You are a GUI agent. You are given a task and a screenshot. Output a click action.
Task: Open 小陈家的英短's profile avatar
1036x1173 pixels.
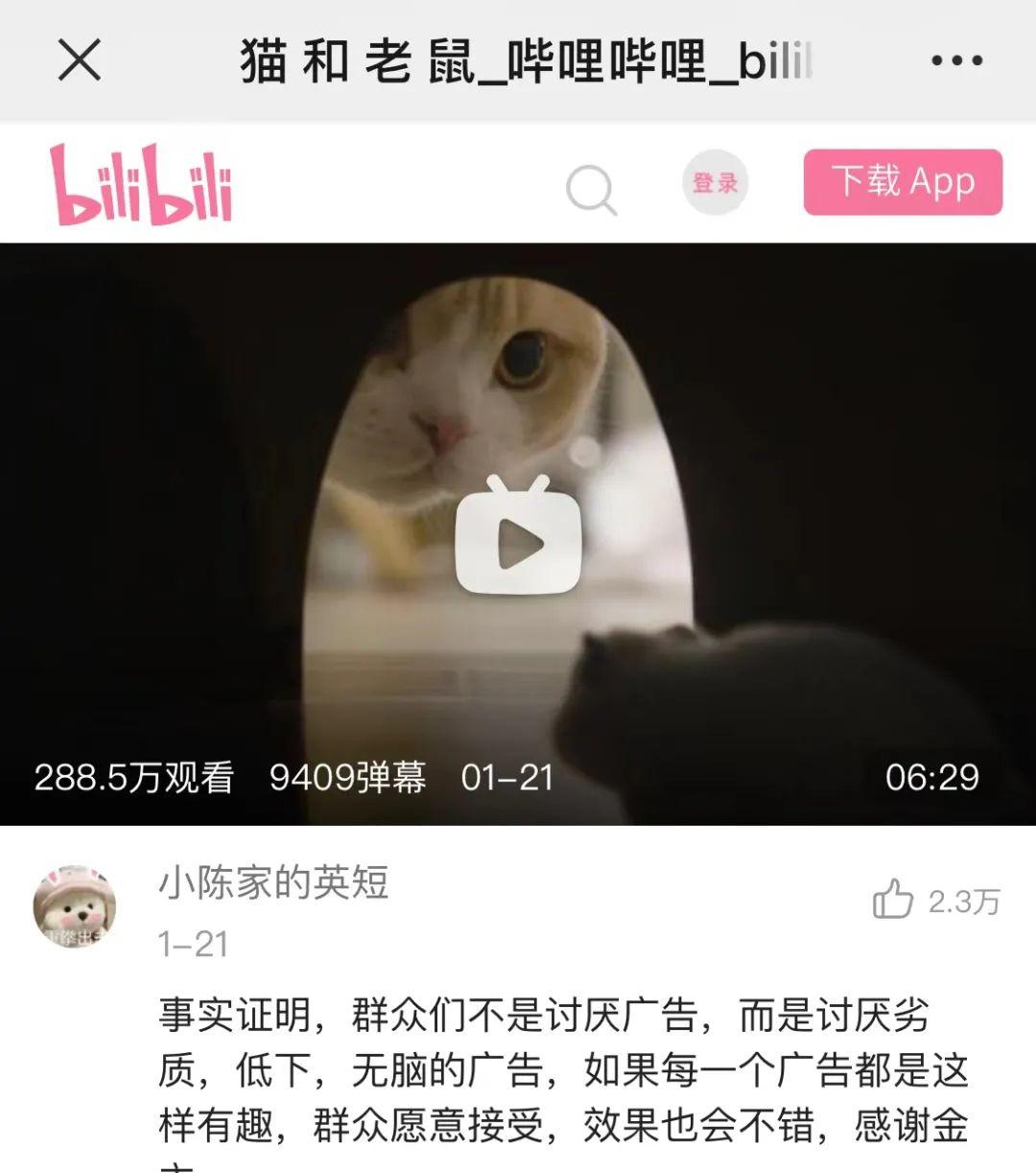click(74, 907)
